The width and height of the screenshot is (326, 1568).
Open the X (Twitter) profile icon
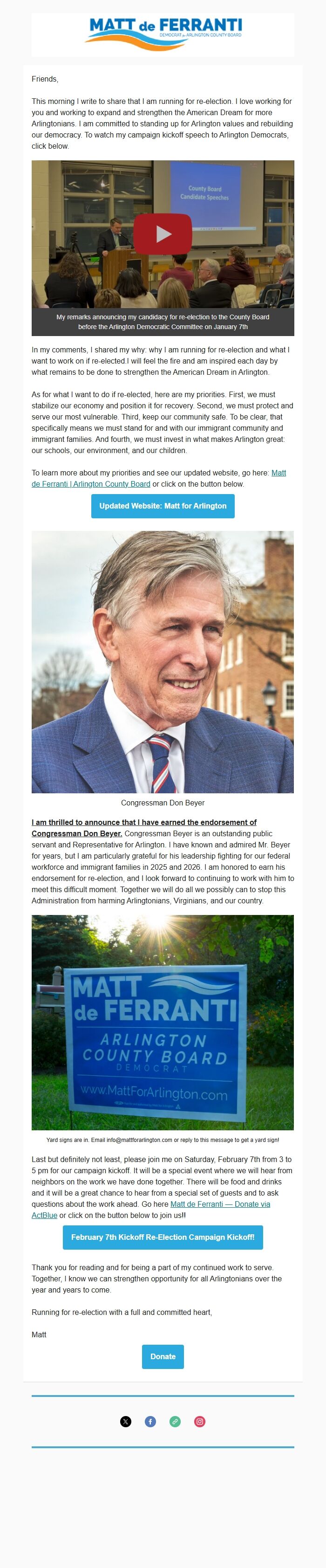tap(126, 1421)
